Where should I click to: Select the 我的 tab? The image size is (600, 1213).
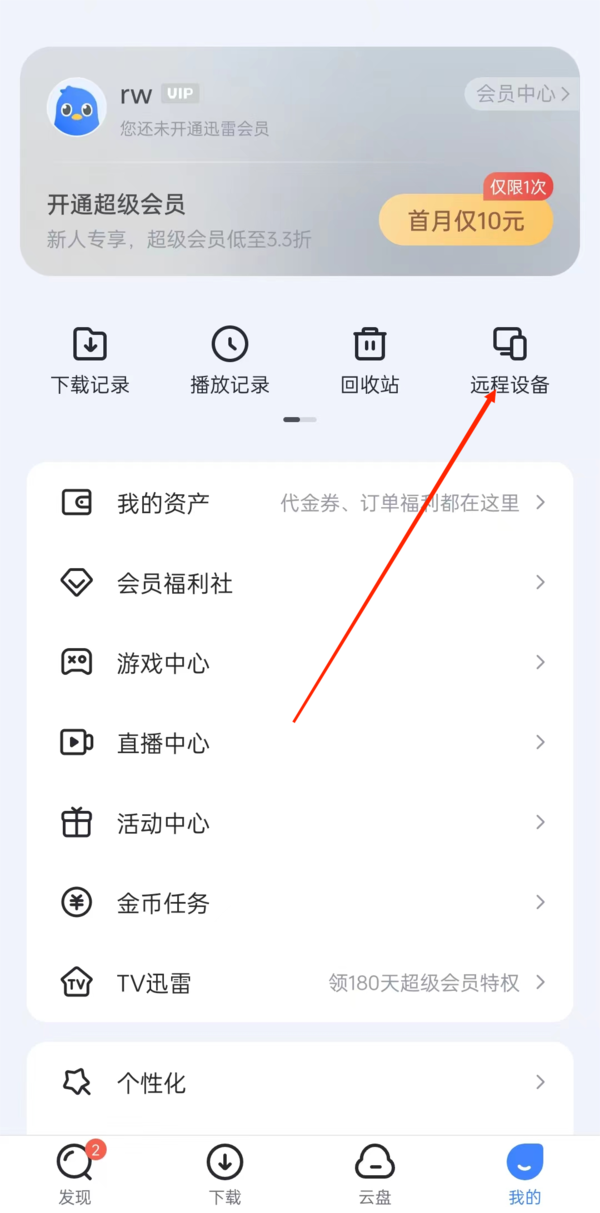[525, 1174]
